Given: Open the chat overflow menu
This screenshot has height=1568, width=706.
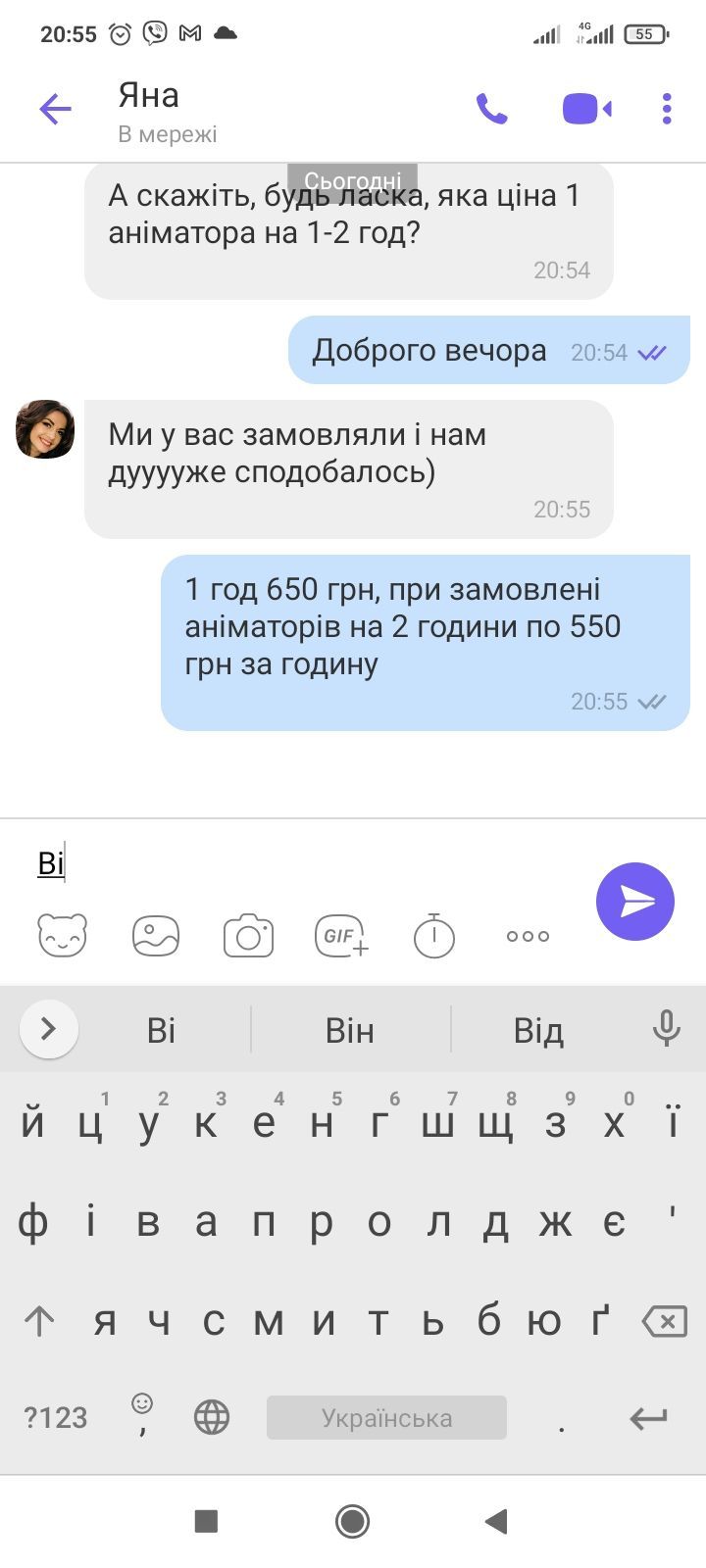Looking at the screenshot, I should pyautogui.click(x=667, y=109).
